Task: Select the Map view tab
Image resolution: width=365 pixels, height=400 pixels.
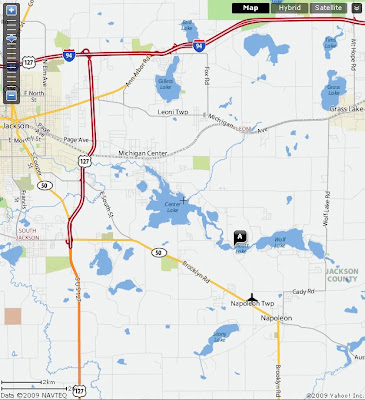Action: tap(250, 8)
